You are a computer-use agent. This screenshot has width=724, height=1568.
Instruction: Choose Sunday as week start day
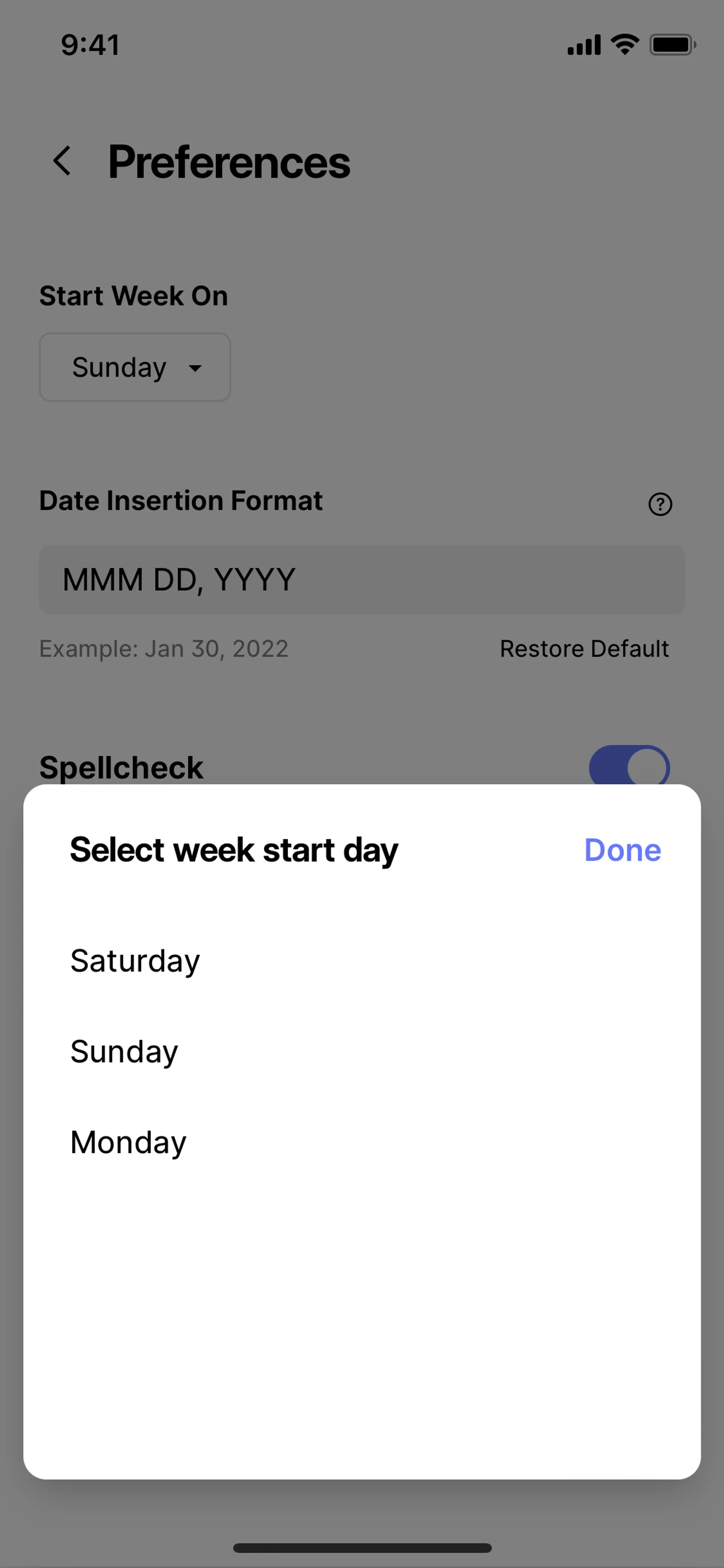[124, 1051]
